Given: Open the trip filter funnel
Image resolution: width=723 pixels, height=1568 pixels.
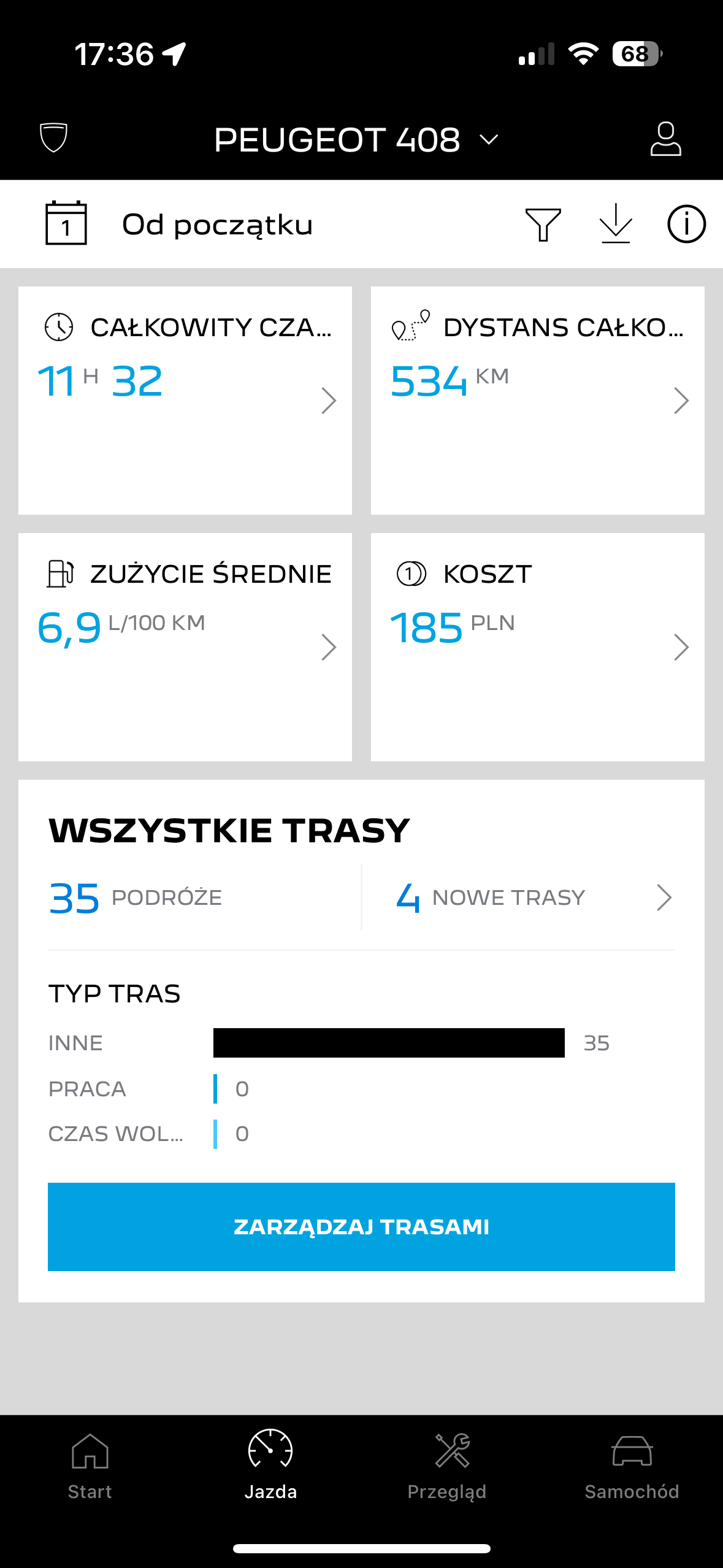Looking at the screenshot, I should click(x=543, y=224).
